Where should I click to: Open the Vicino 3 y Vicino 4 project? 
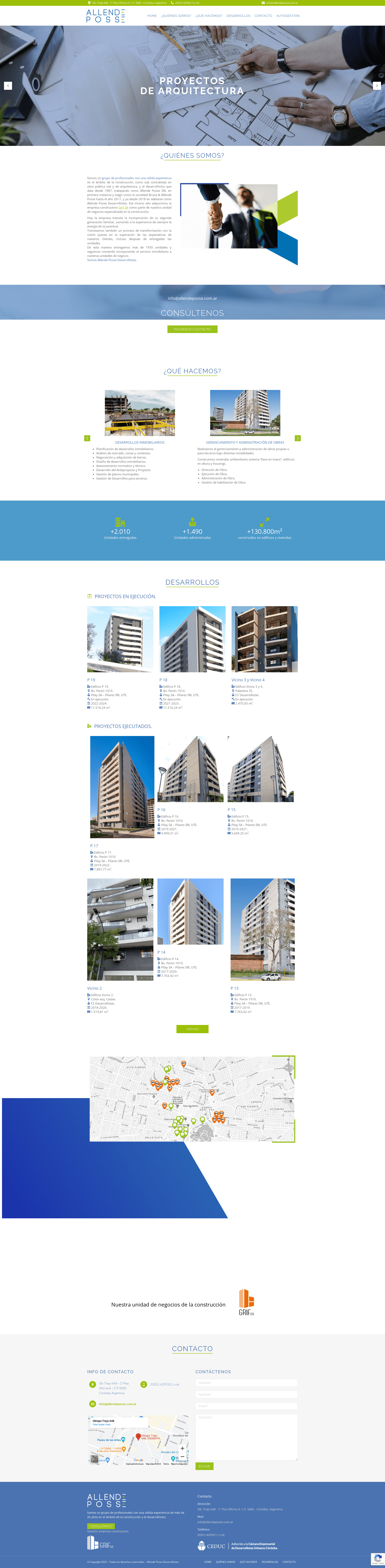click(x=264, y=639)
